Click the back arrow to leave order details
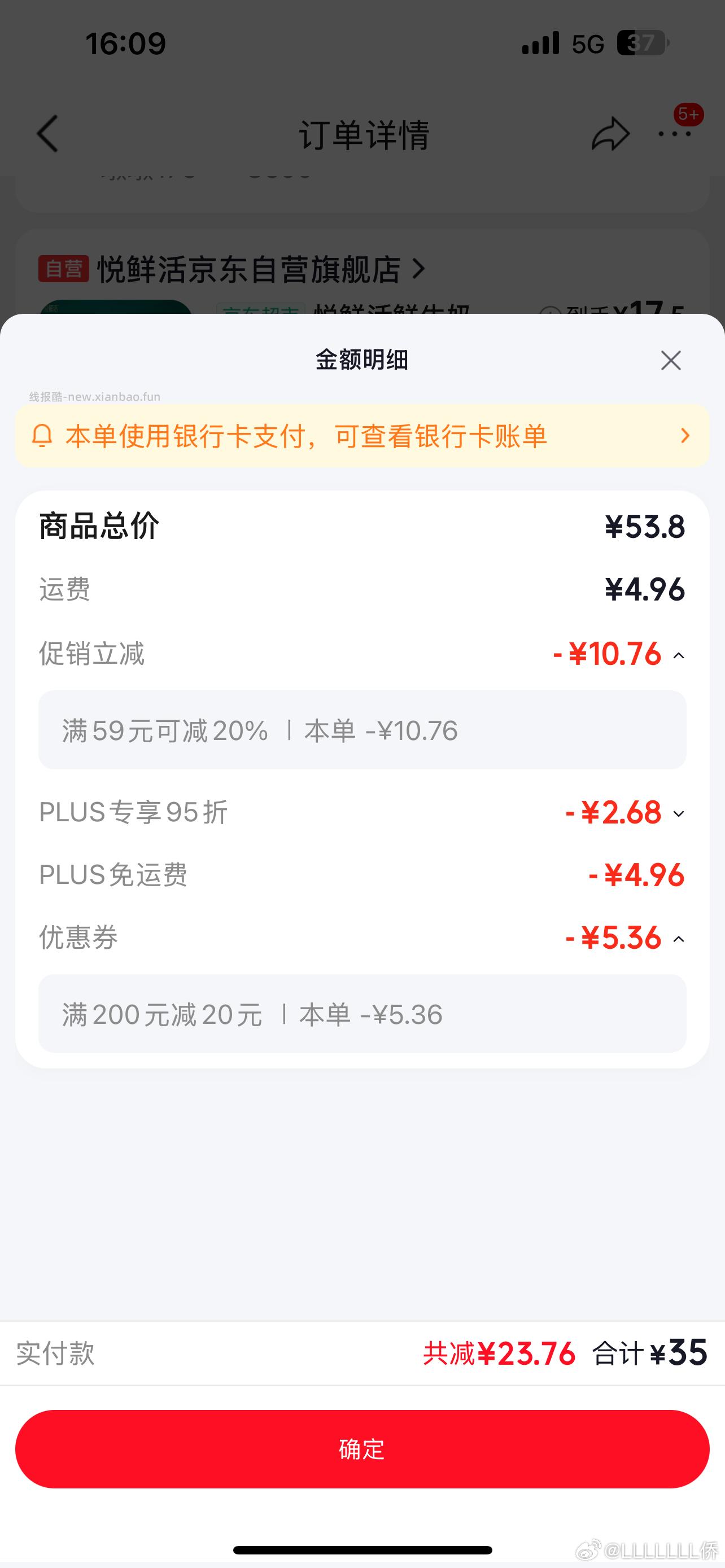This screenshot has height=1568, width=725. (x=49, y=134)
